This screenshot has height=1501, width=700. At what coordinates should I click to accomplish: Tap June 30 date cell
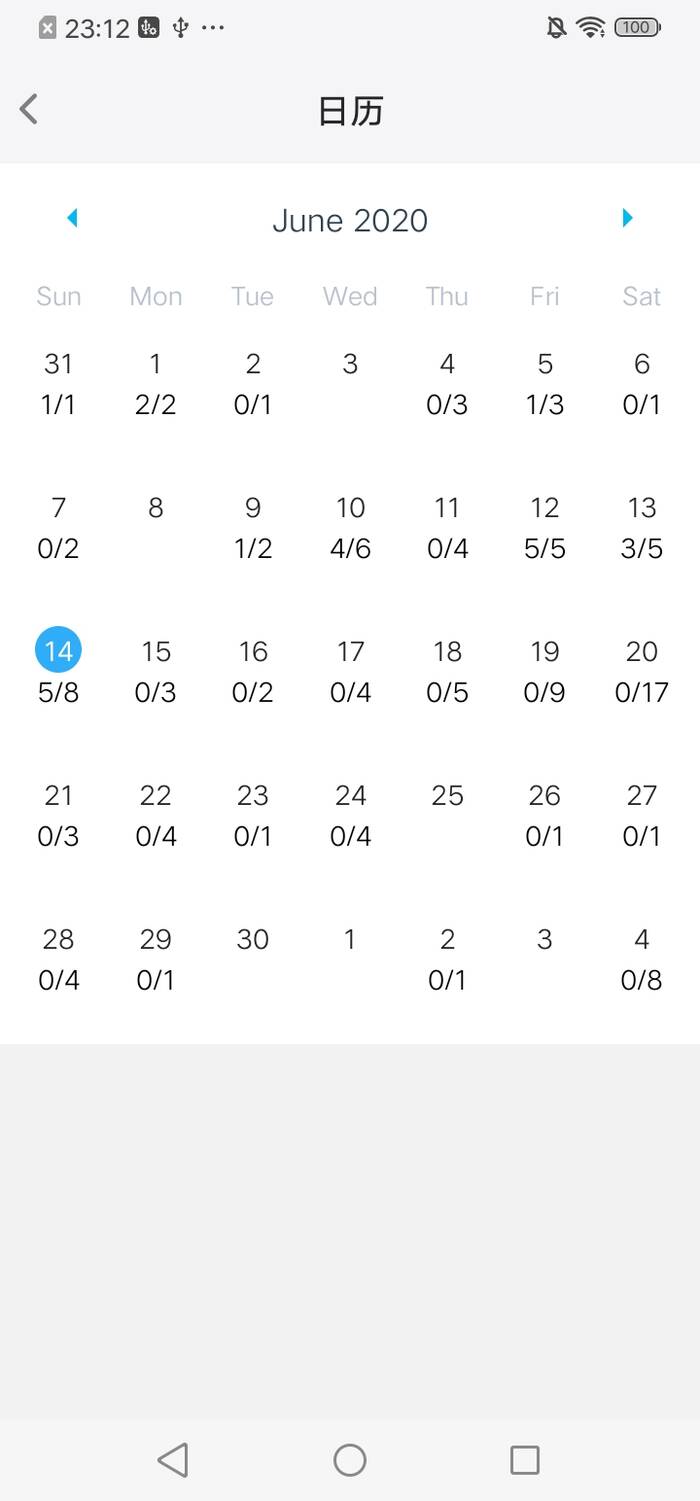(x=253, y=940)
